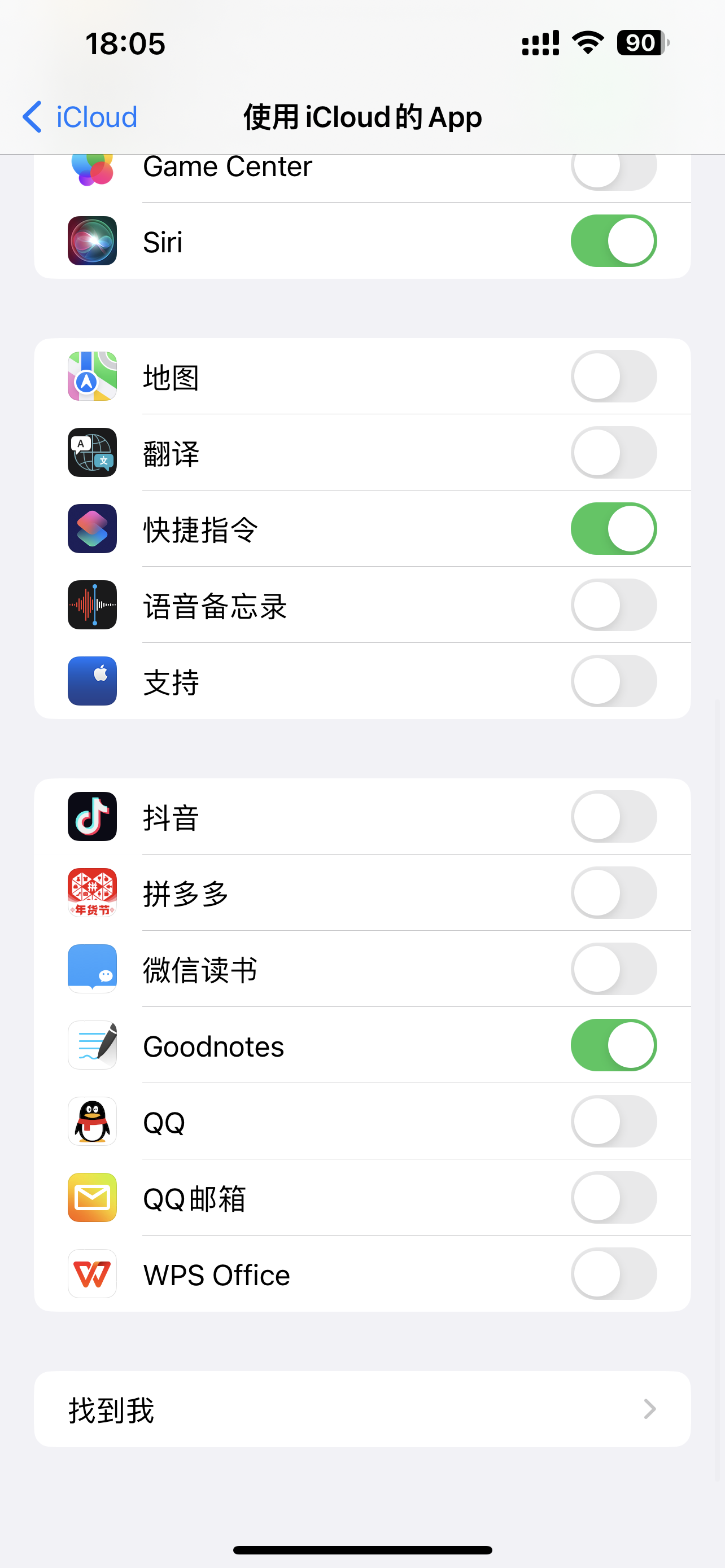Turn off Siri iCloud sync

pyautogui.click(x=613, y=241)
